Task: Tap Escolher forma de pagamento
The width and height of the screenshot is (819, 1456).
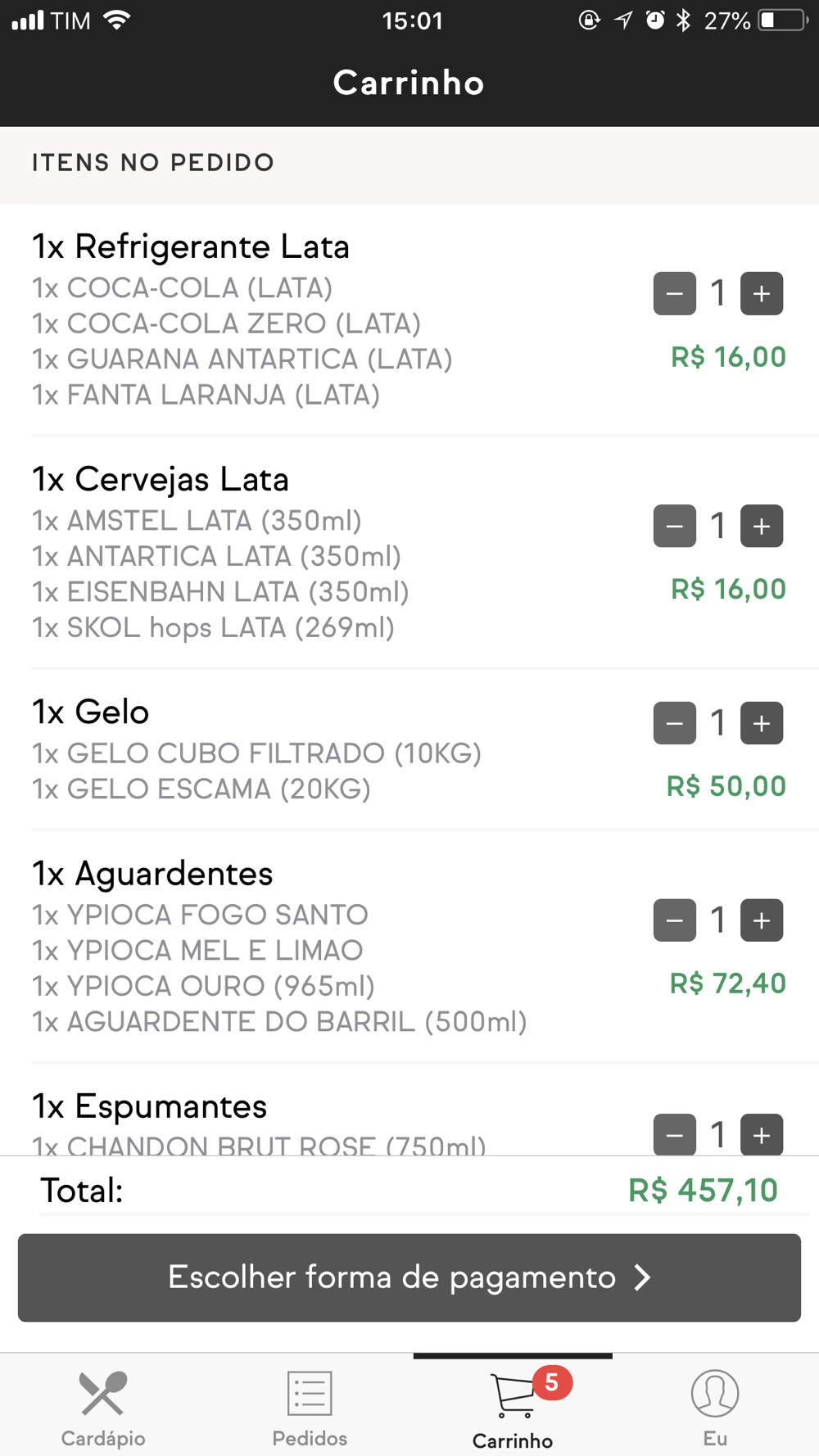Action: [409, 1277]
